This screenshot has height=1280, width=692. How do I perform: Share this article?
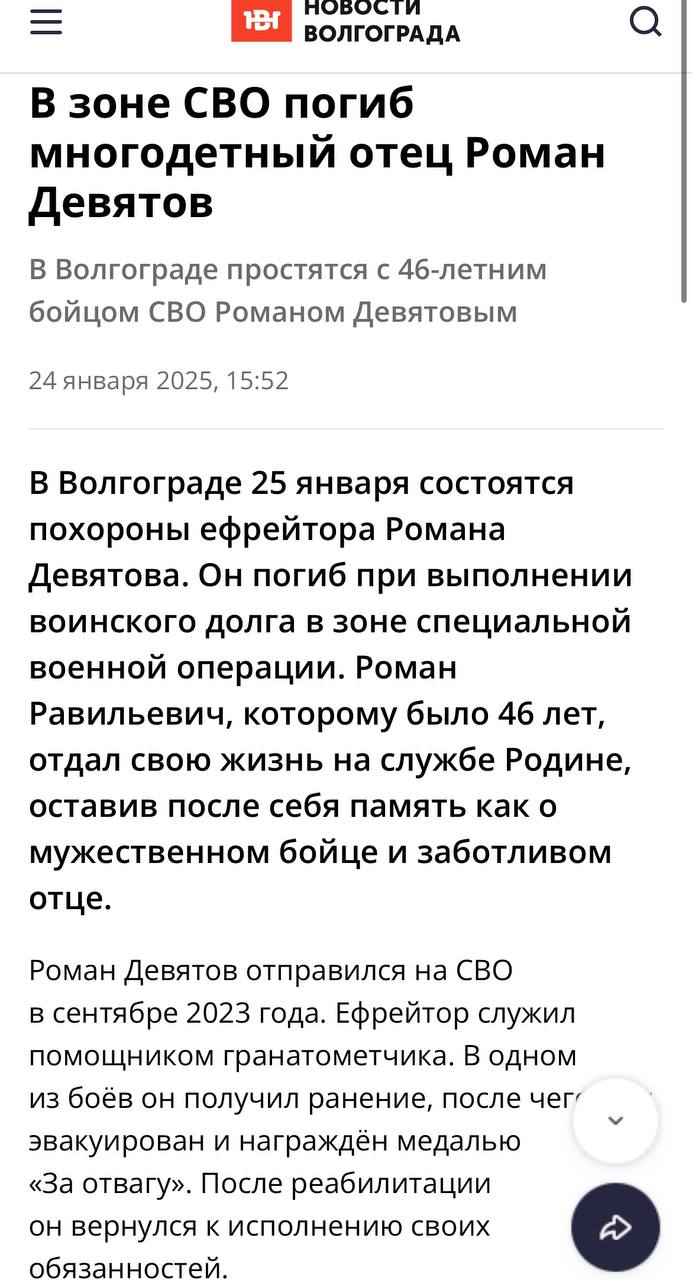point(616,1228)
